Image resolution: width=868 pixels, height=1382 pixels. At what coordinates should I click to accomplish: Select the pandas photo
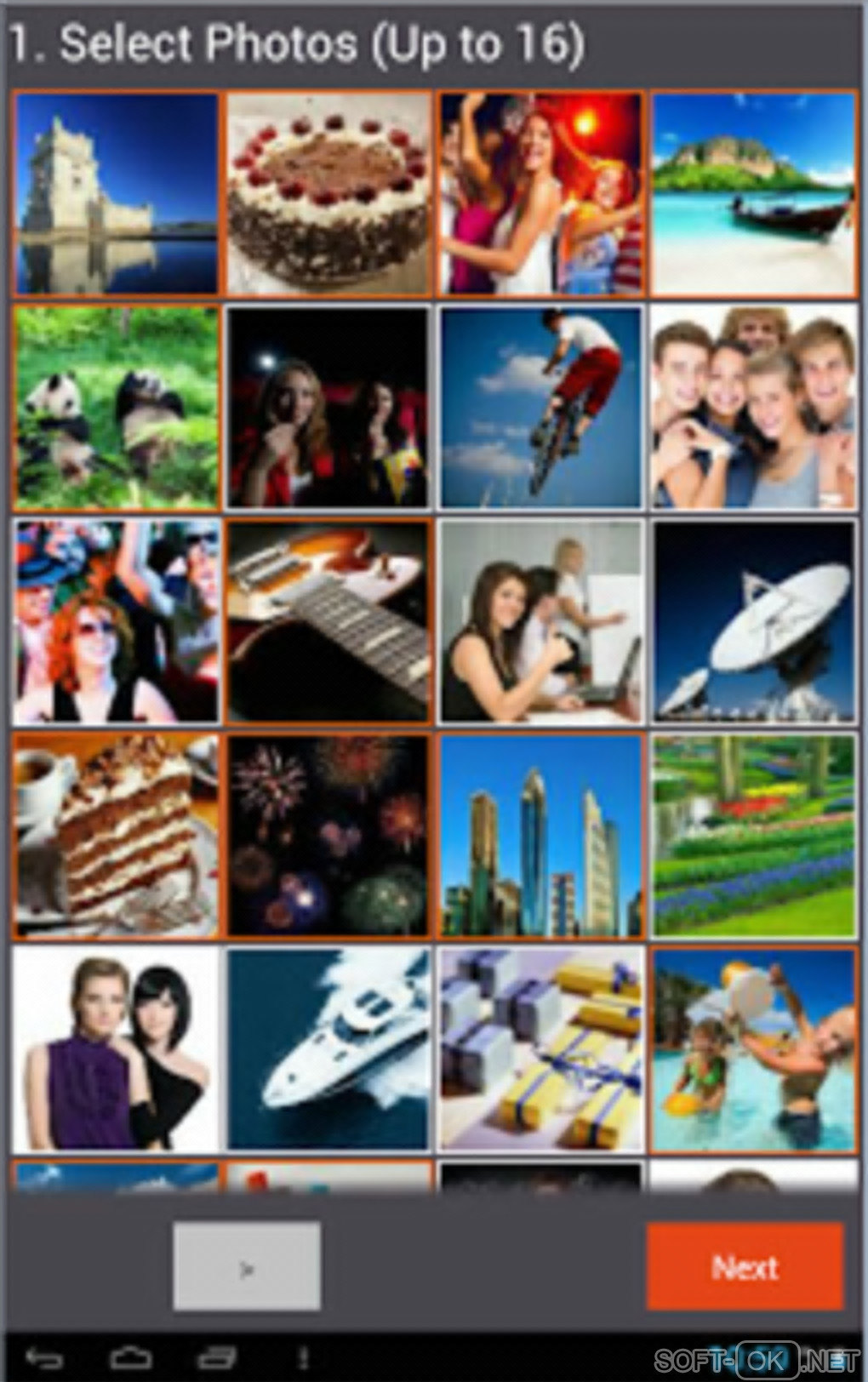(117, 408)
